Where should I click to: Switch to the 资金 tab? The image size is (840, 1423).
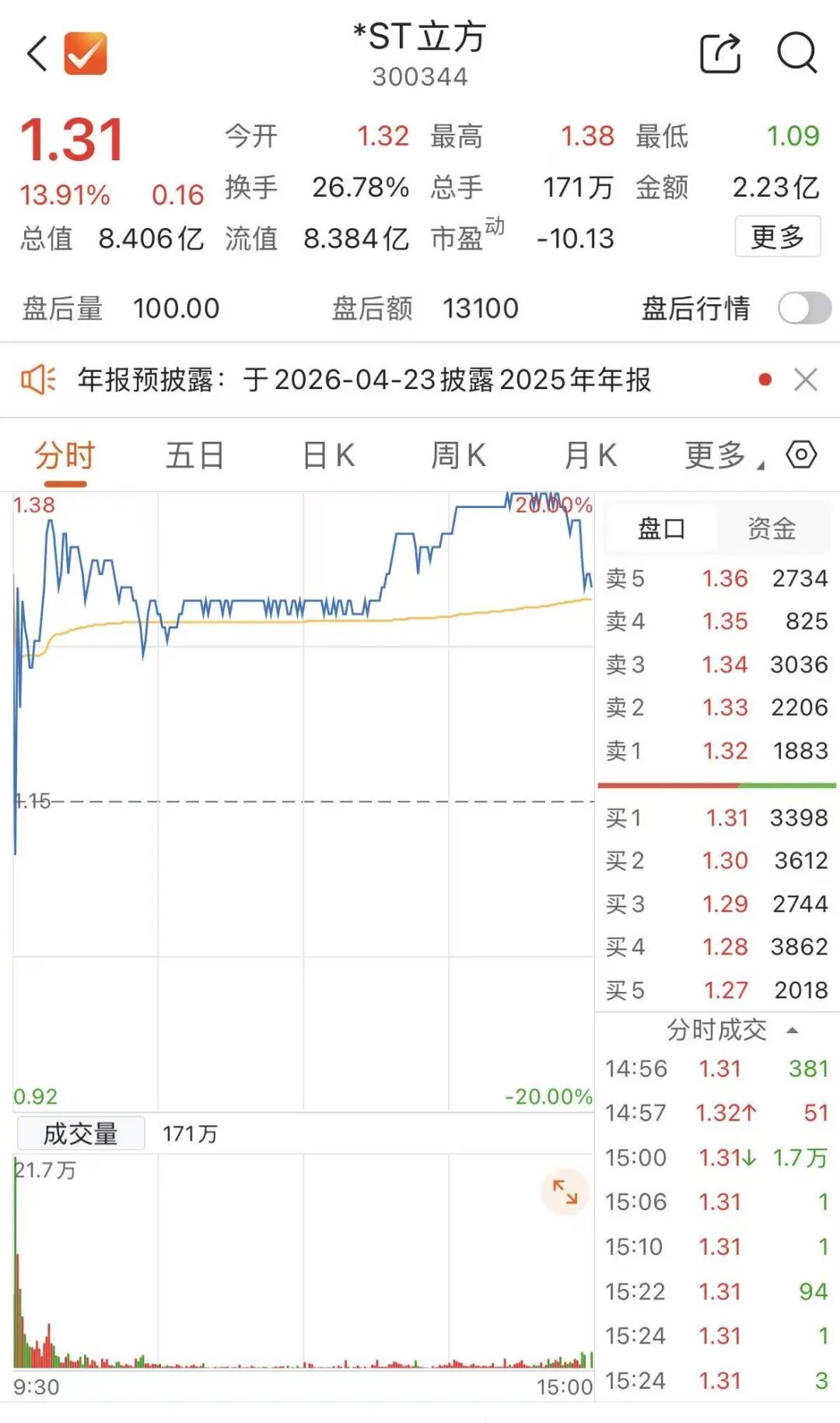[x=772, y=529]
